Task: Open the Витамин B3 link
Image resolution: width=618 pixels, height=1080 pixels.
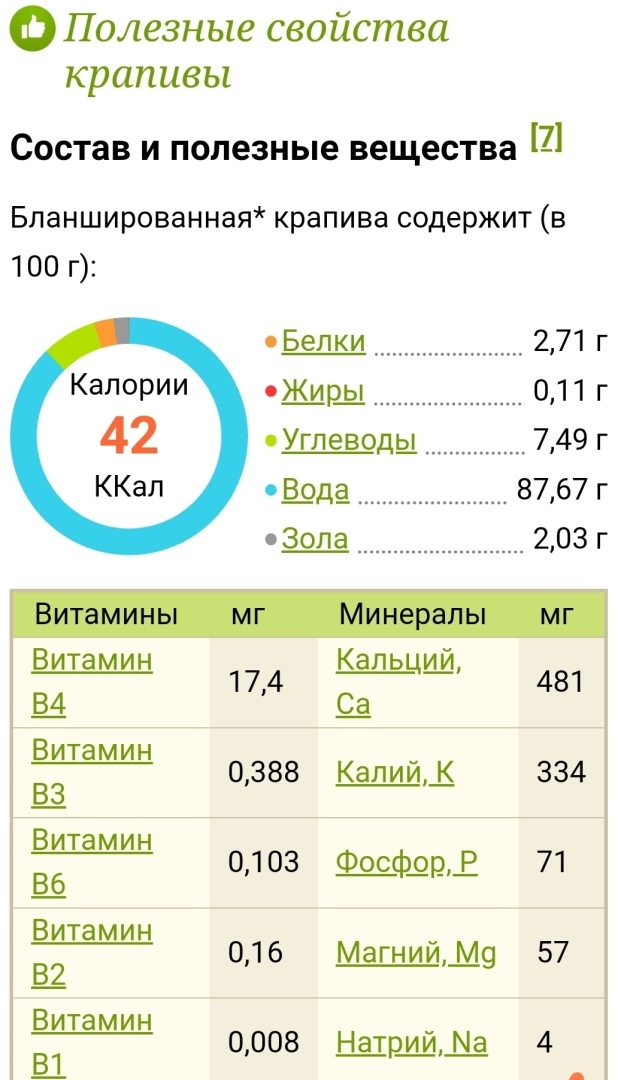Action: coord(92,750)
